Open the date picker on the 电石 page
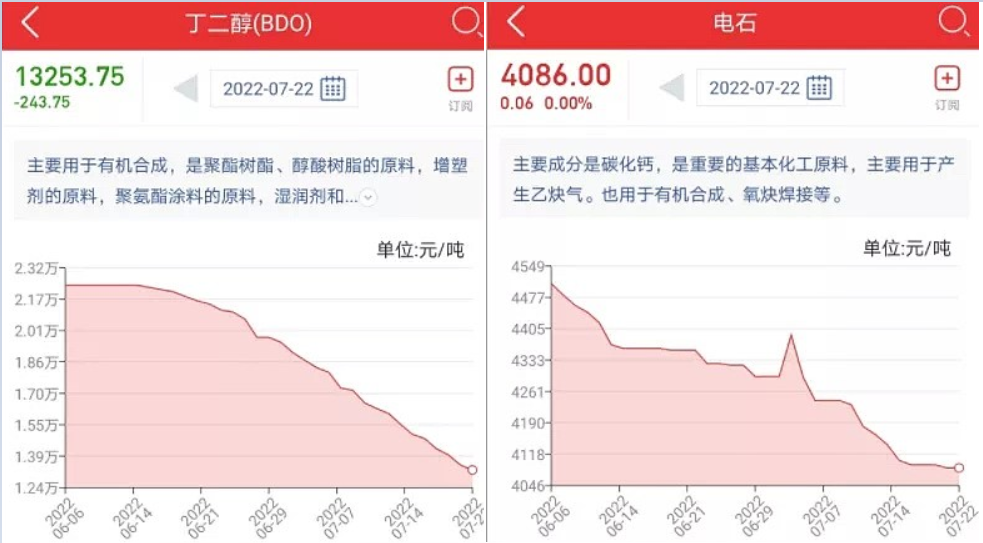The image size is (983, 543). coord(770,88)
